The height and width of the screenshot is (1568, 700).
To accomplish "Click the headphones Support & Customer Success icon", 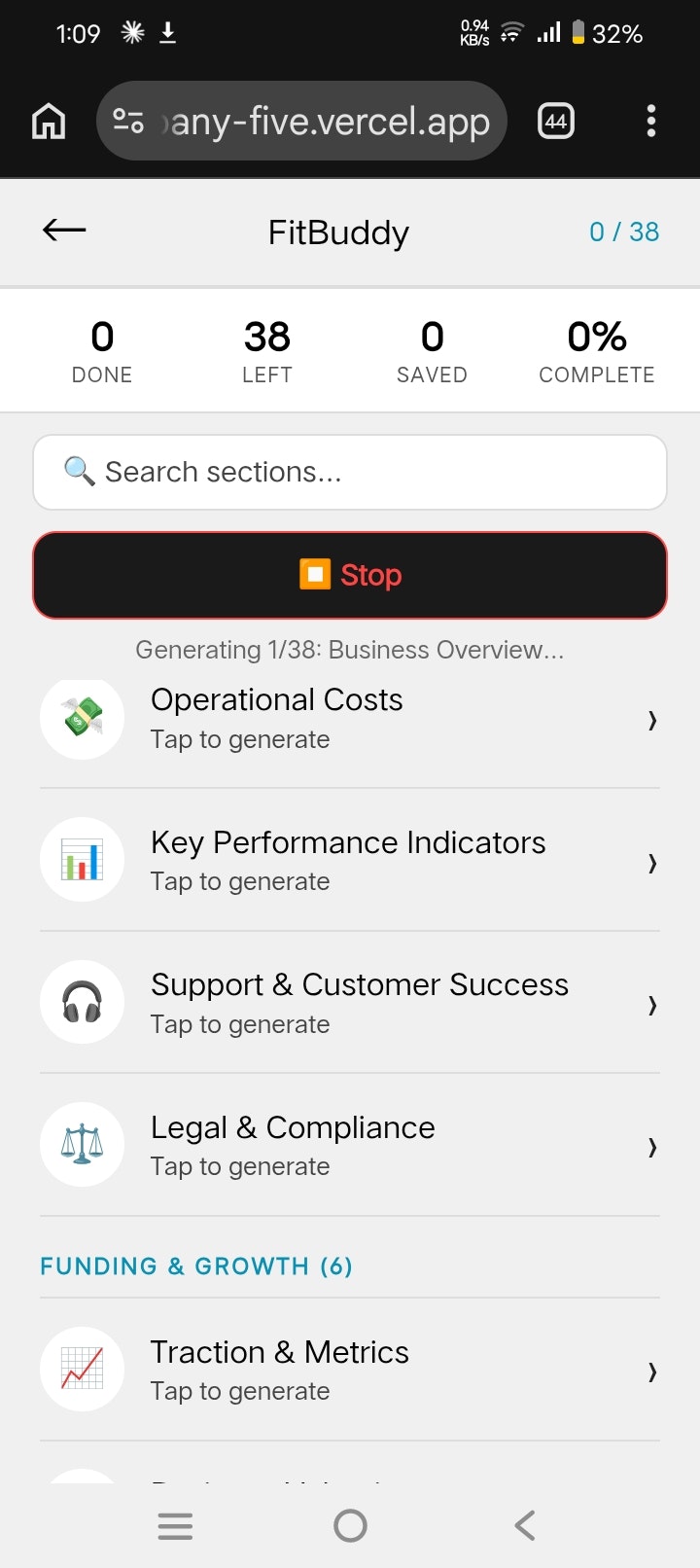I will [82, 1002].
